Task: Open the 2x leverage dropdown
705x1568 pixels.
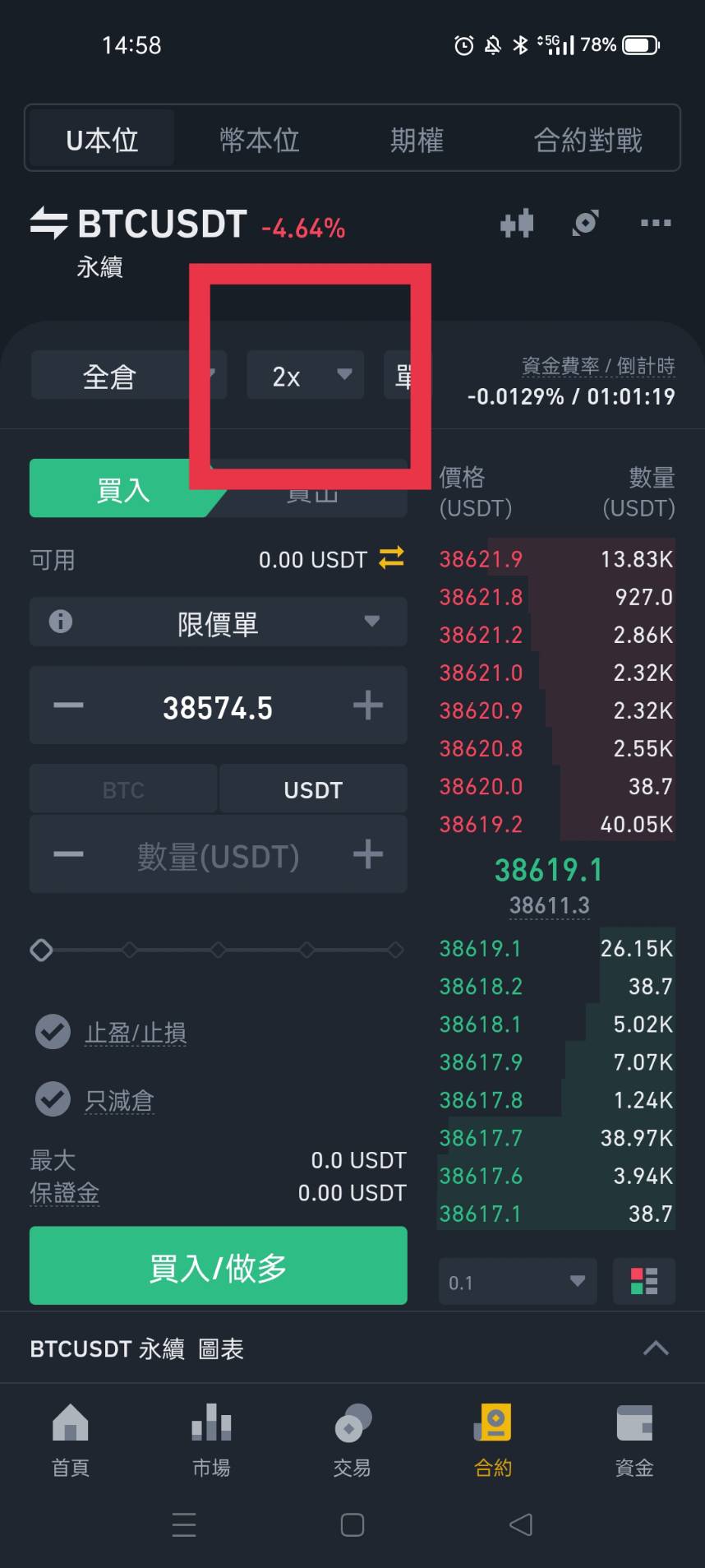Action: (x=306, y=376)
